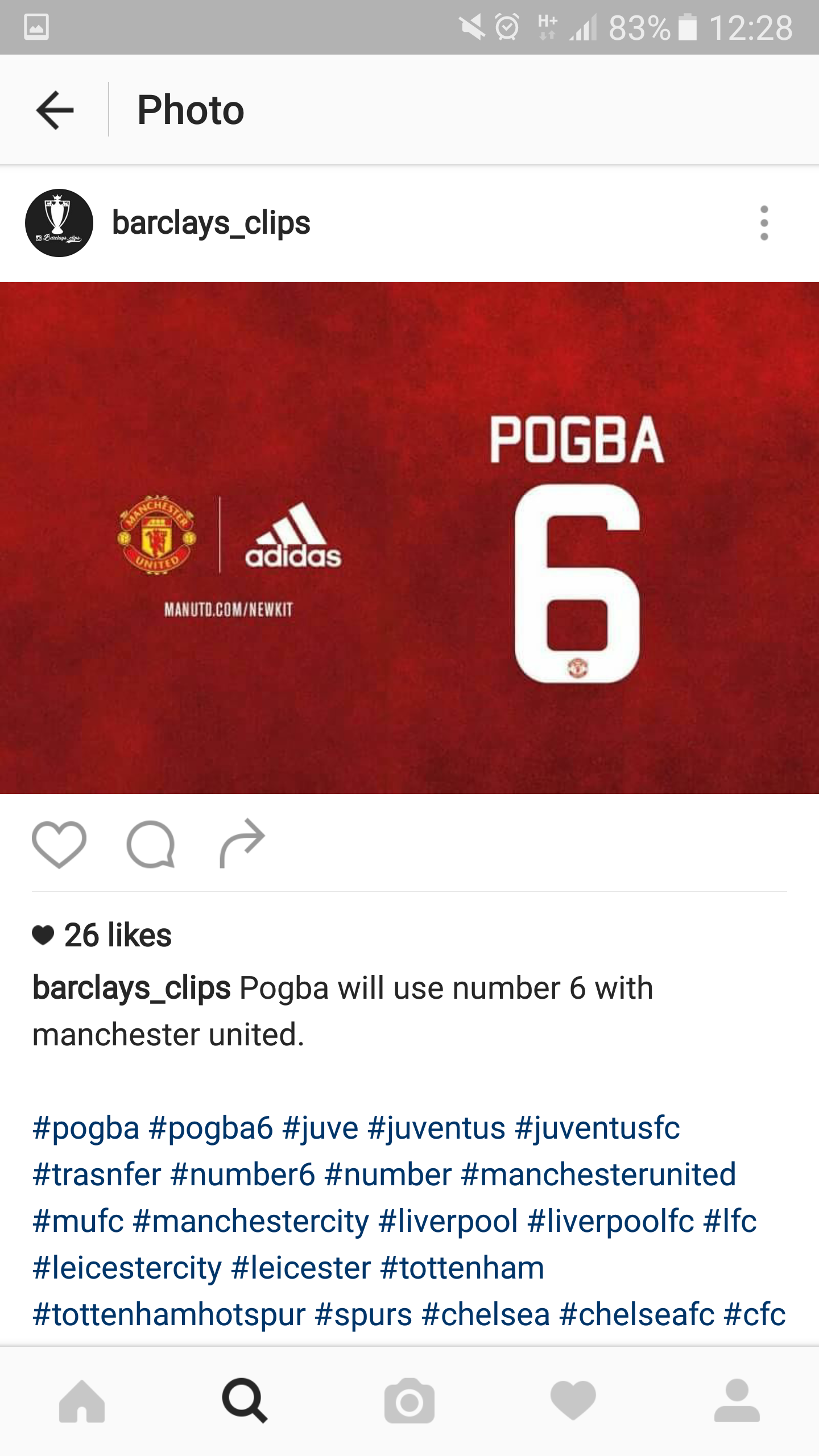This screenshot has height=1456, width=819.
Task: Open barclays_clips profile from the avatar
Action: tap(59, 223)
